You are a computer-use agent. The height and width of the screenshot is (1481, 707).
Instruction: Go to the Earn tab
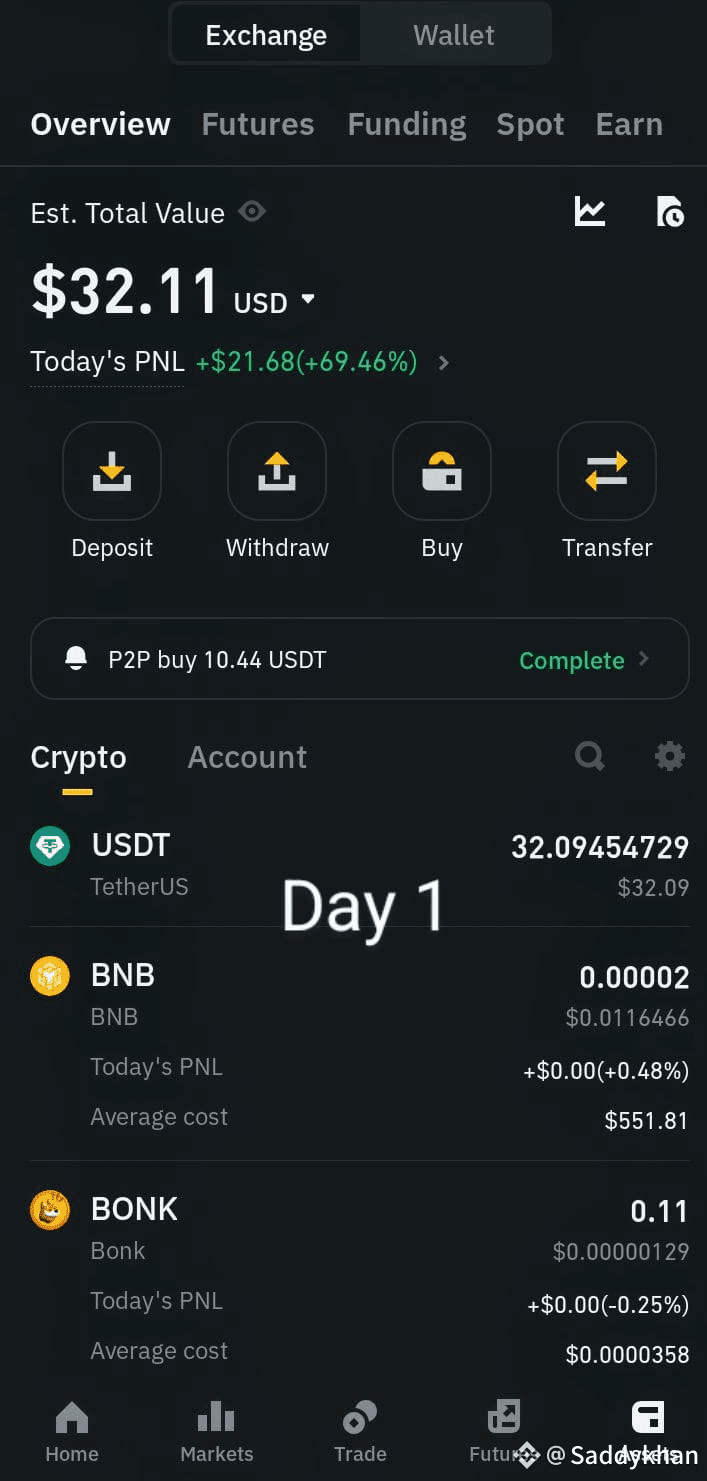point(629,124)
